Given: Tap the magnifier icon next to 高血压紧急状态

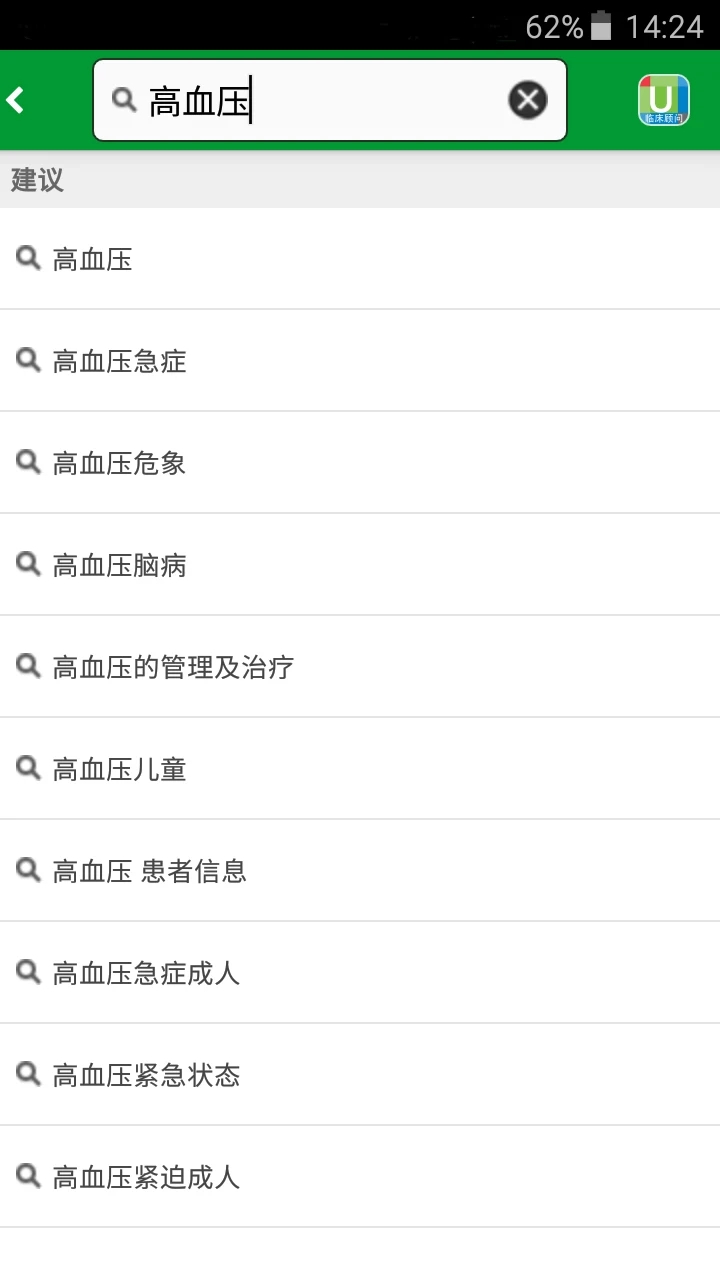Looking at the screenshot, I should pyautogui.click(x=28, y=1074).
